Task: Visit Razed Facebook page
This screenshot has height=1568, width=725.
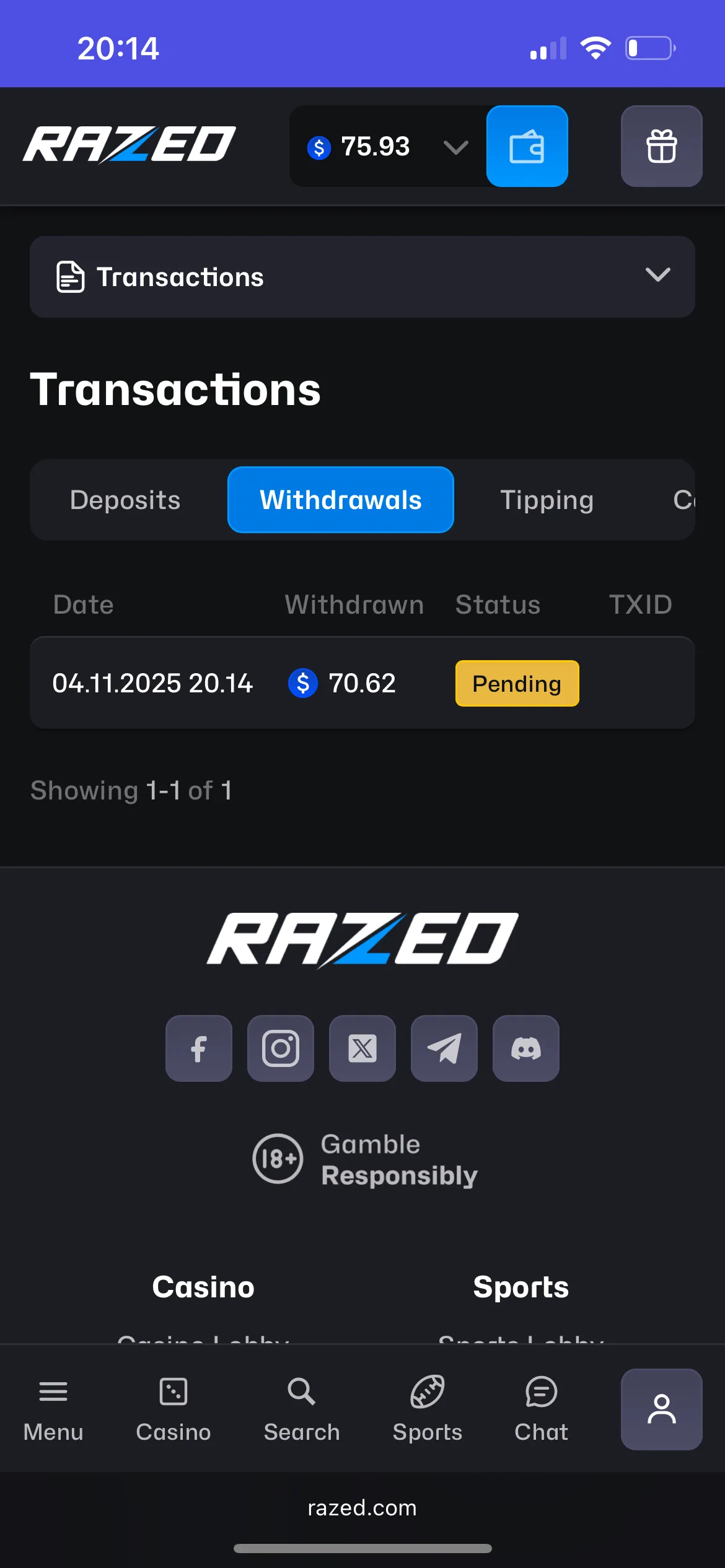Action: [198, 1048]
